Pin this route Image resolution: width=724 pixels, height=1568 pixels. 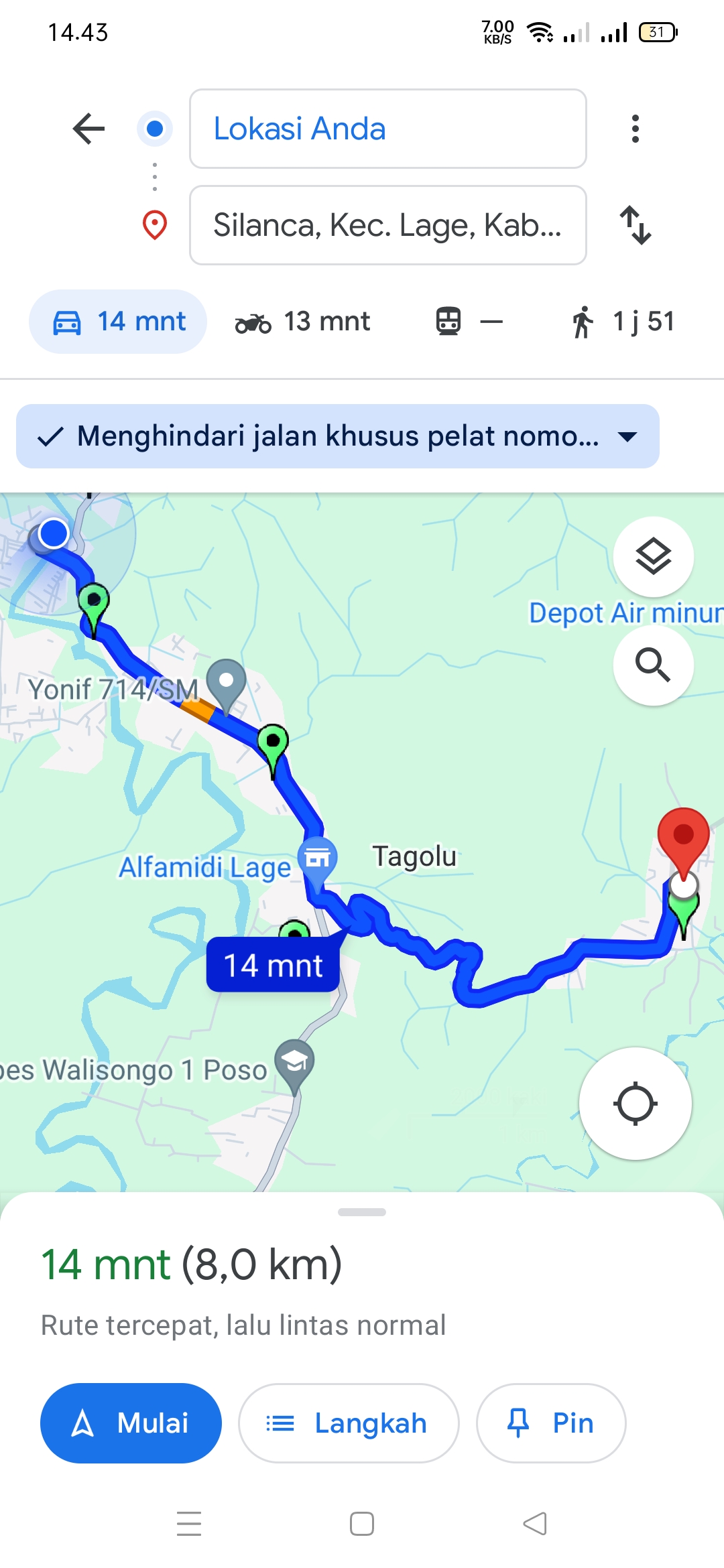pos(551,1423)
